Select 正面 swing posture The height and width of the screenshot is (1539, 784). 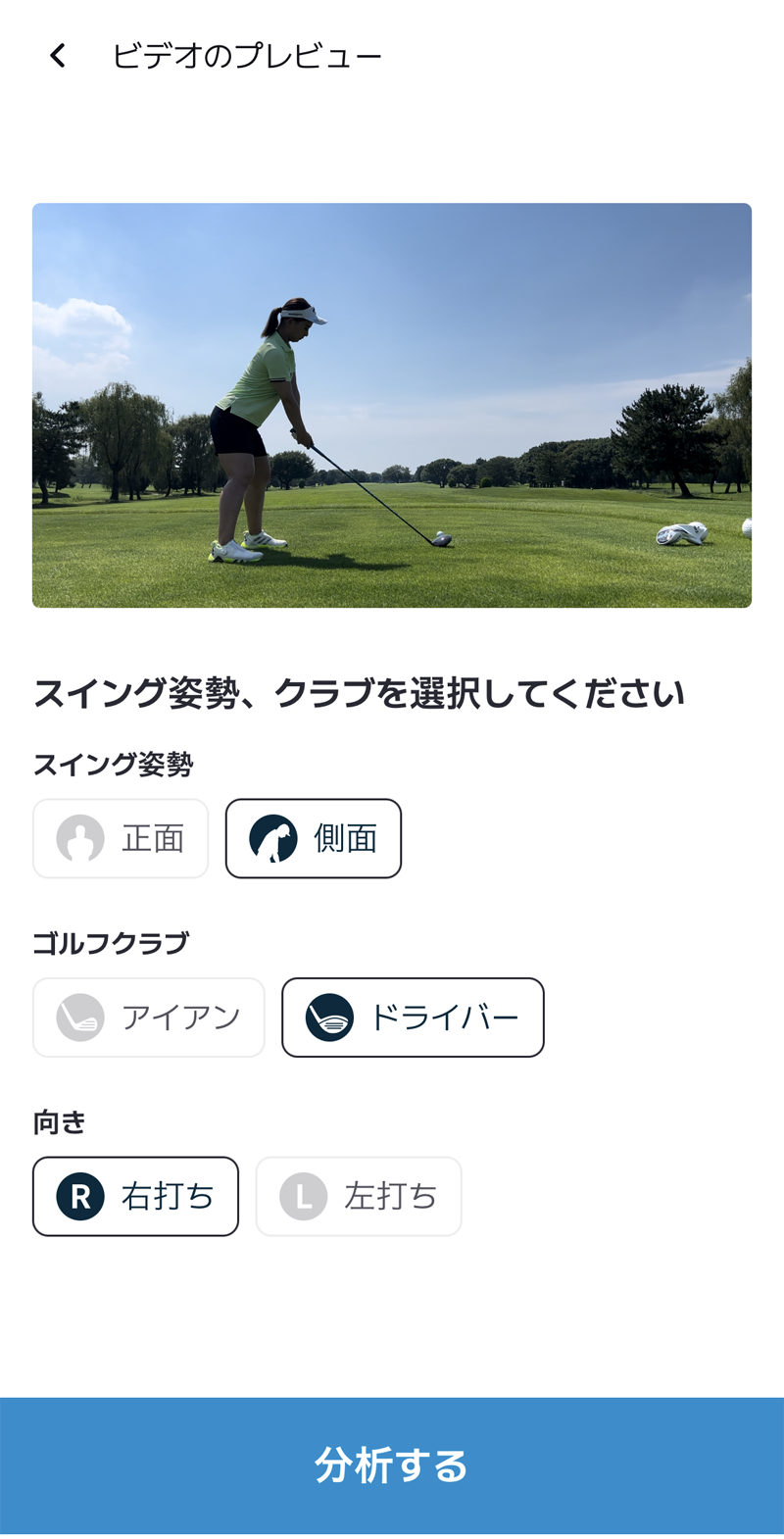121,838
